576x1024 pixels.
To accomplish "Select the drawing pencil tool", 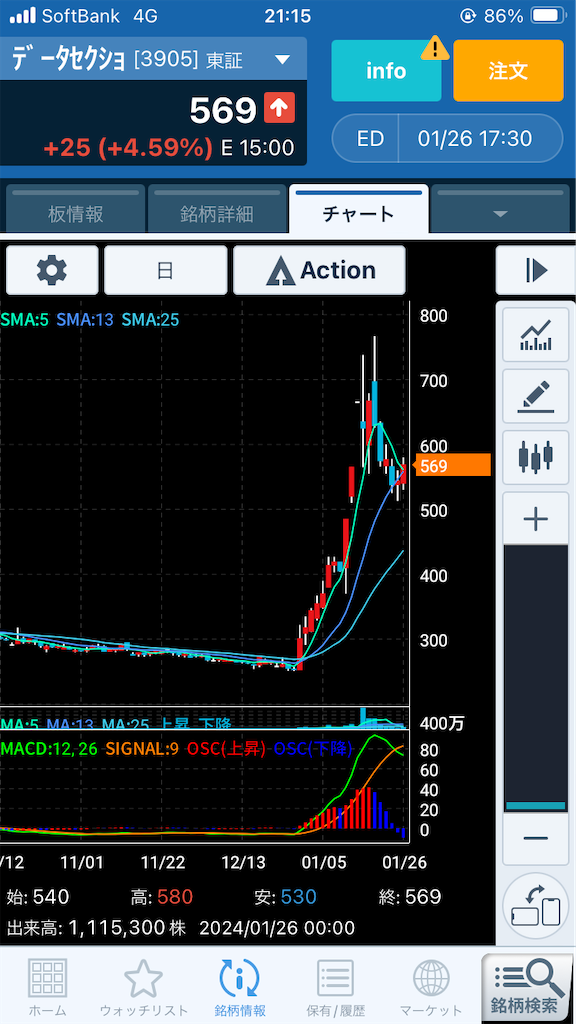I will [536, 396].
